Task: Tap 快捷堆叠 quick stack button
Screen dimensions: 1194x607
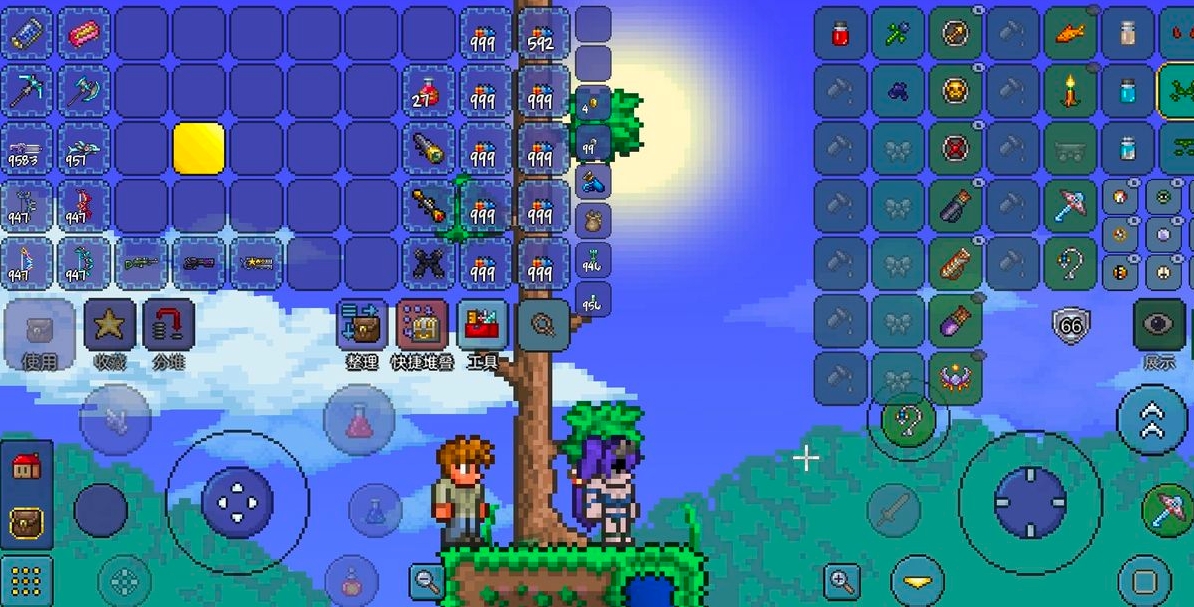Action: 422,326
